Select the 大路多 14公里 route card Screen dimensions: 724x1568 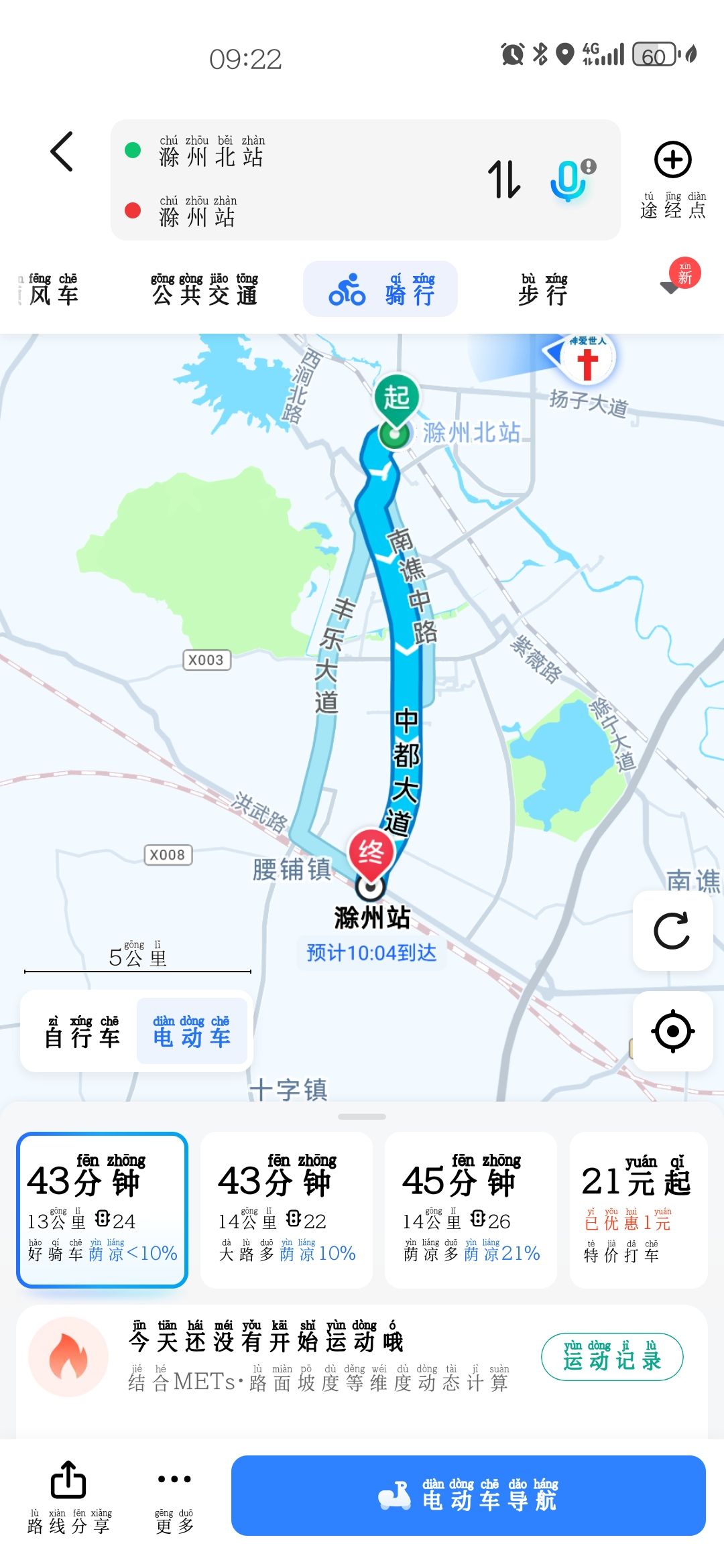[x=286, y=1210]
